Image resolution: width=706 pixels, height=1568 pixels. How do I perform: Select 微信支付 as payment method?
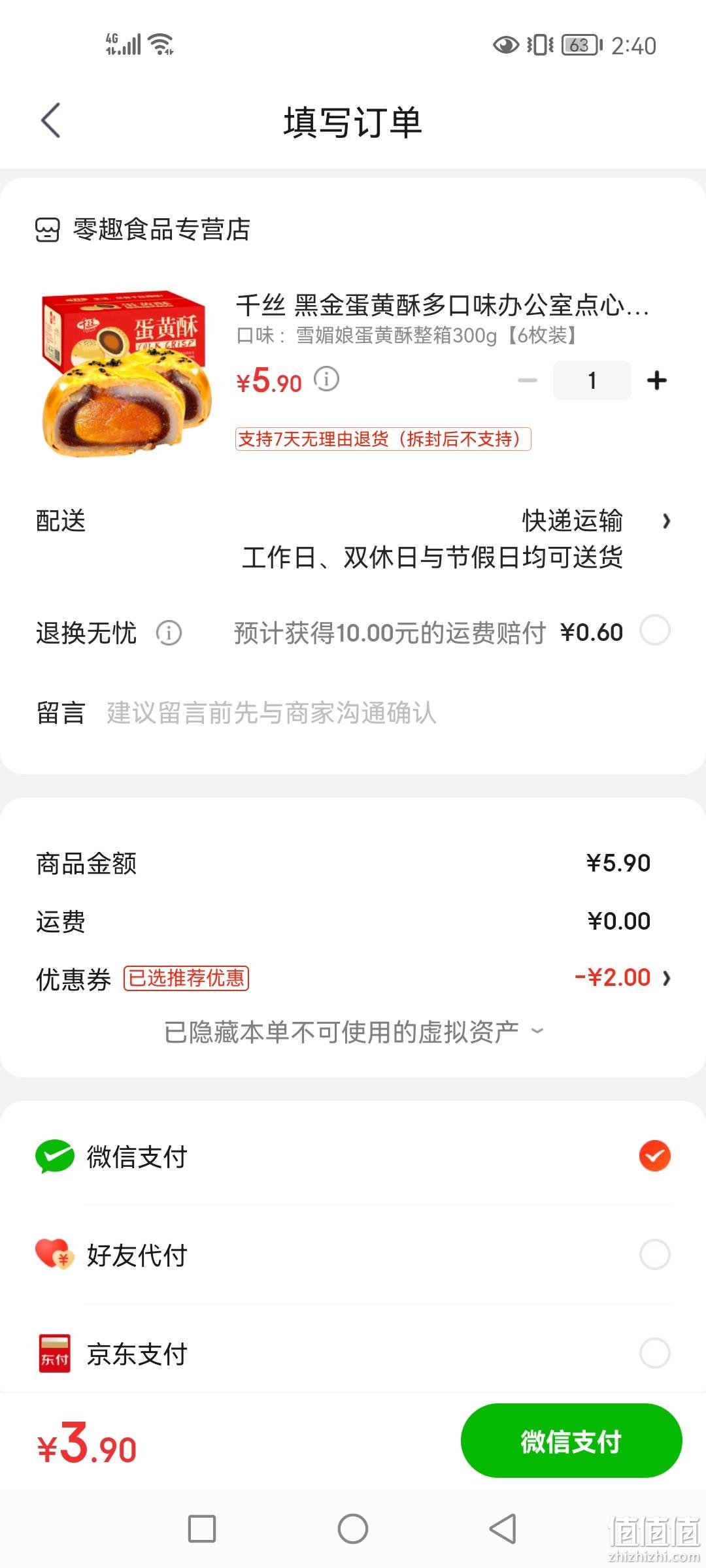click(x=353, y=1156)
